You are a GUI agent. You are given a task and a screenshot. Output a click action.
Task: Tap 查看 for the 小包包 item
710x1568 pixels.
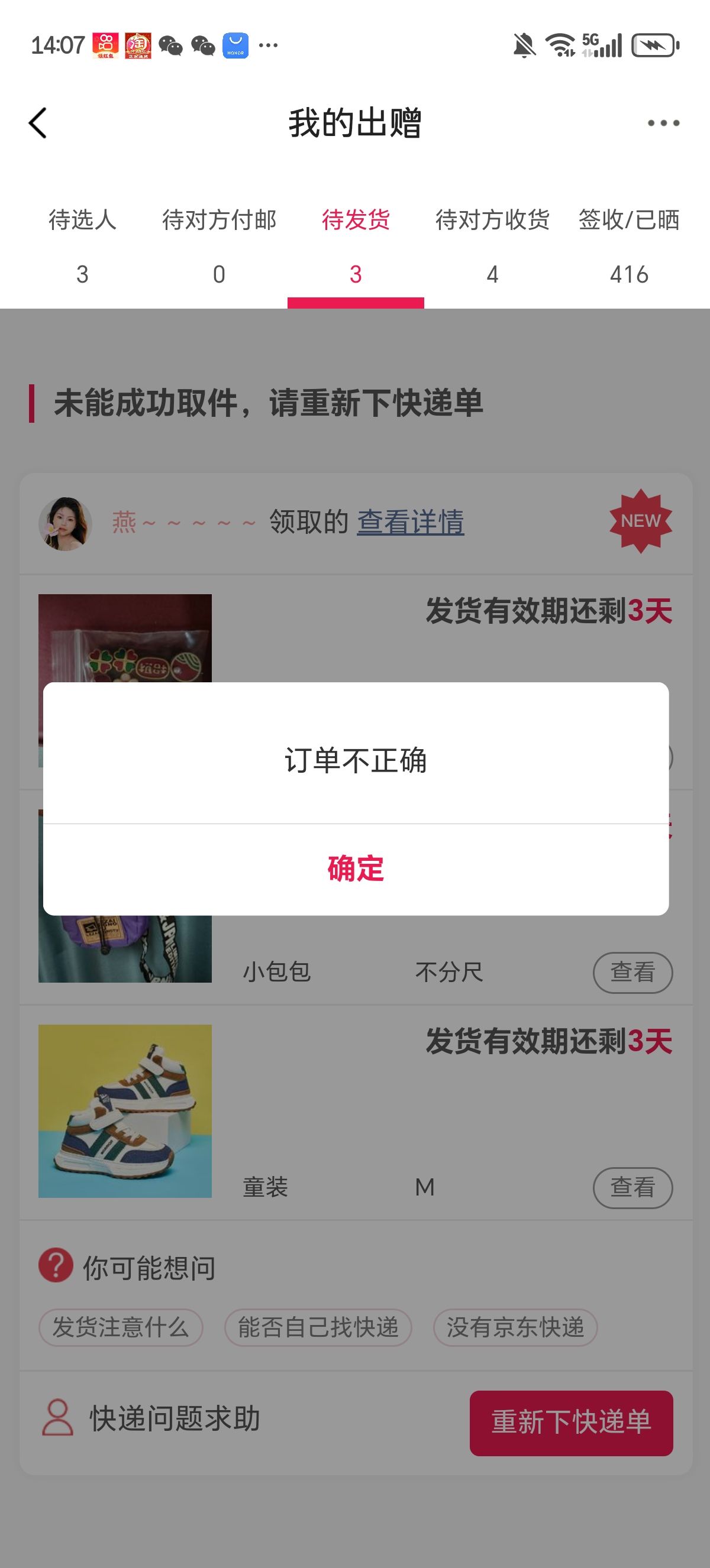(x=632, y=972)
